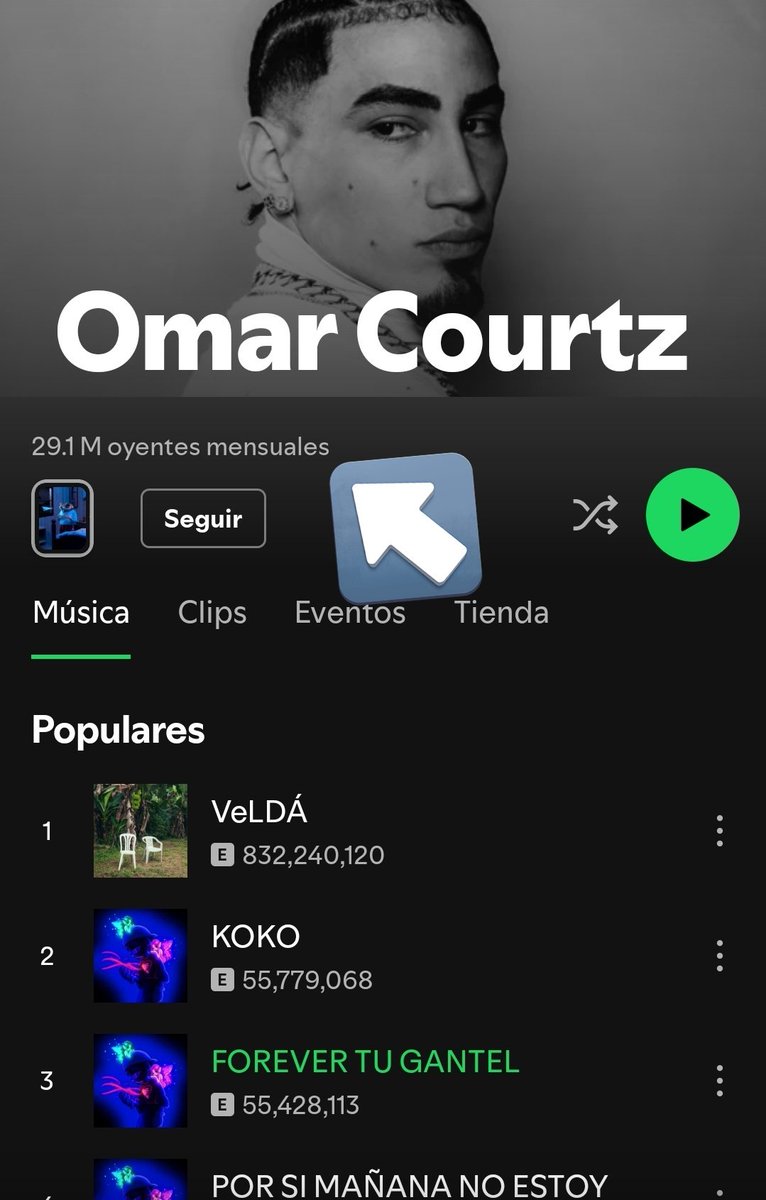Start playback with the green play button

[x=692, y=516]
